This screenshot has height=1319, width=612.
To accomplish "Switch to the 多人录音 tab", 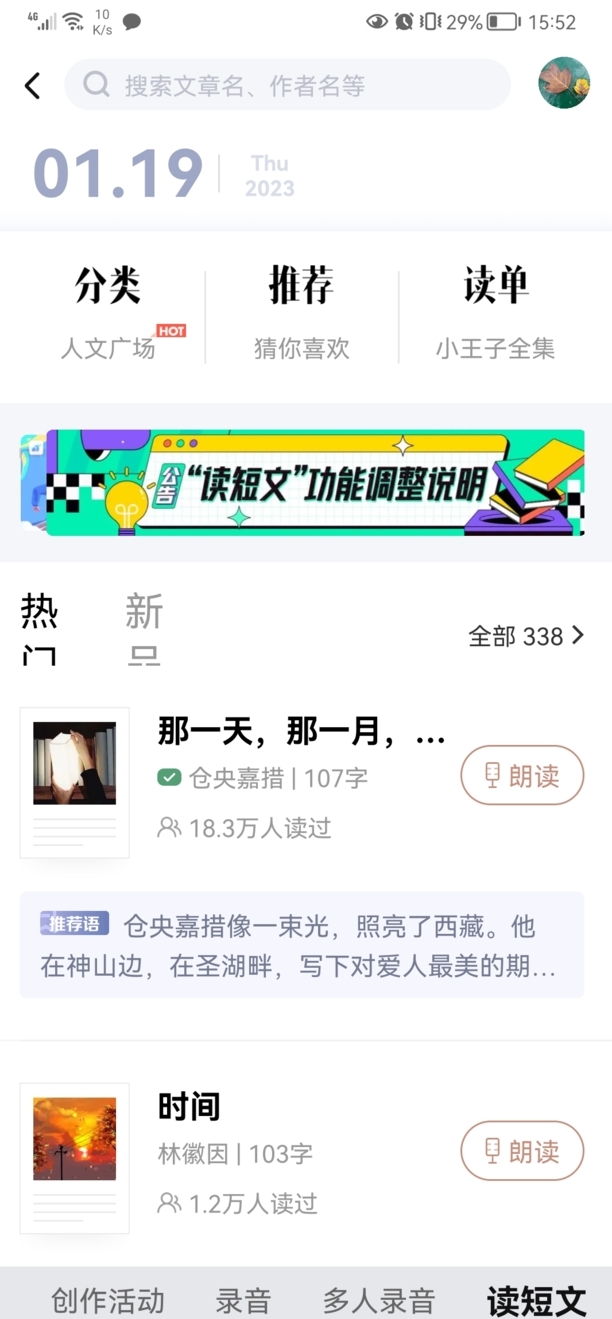I will [x=378, y=1300].
